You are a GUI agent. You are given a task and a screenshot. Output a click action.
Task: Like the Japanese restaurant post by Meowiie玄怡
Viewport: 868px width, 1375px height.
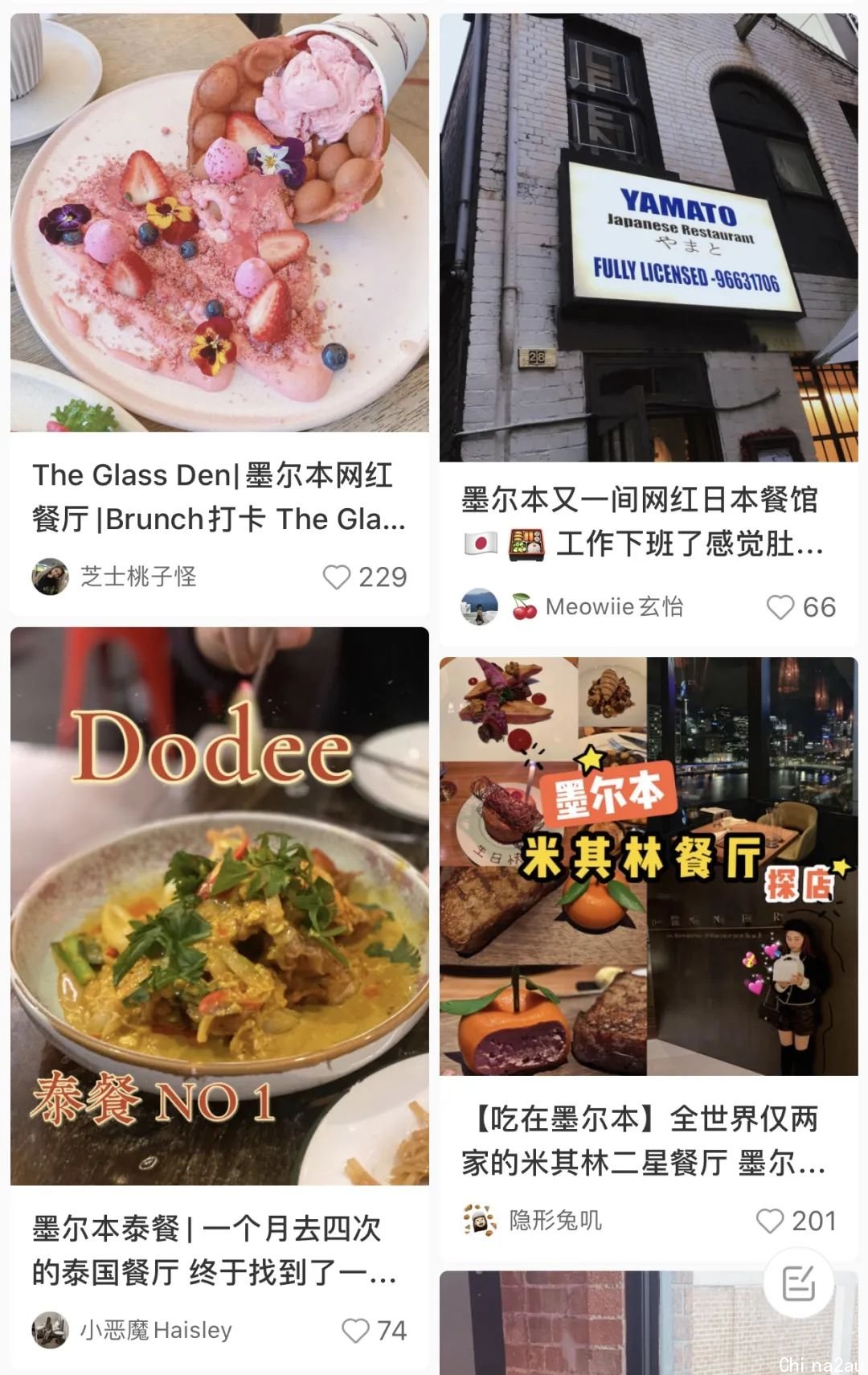click(780, 607)
